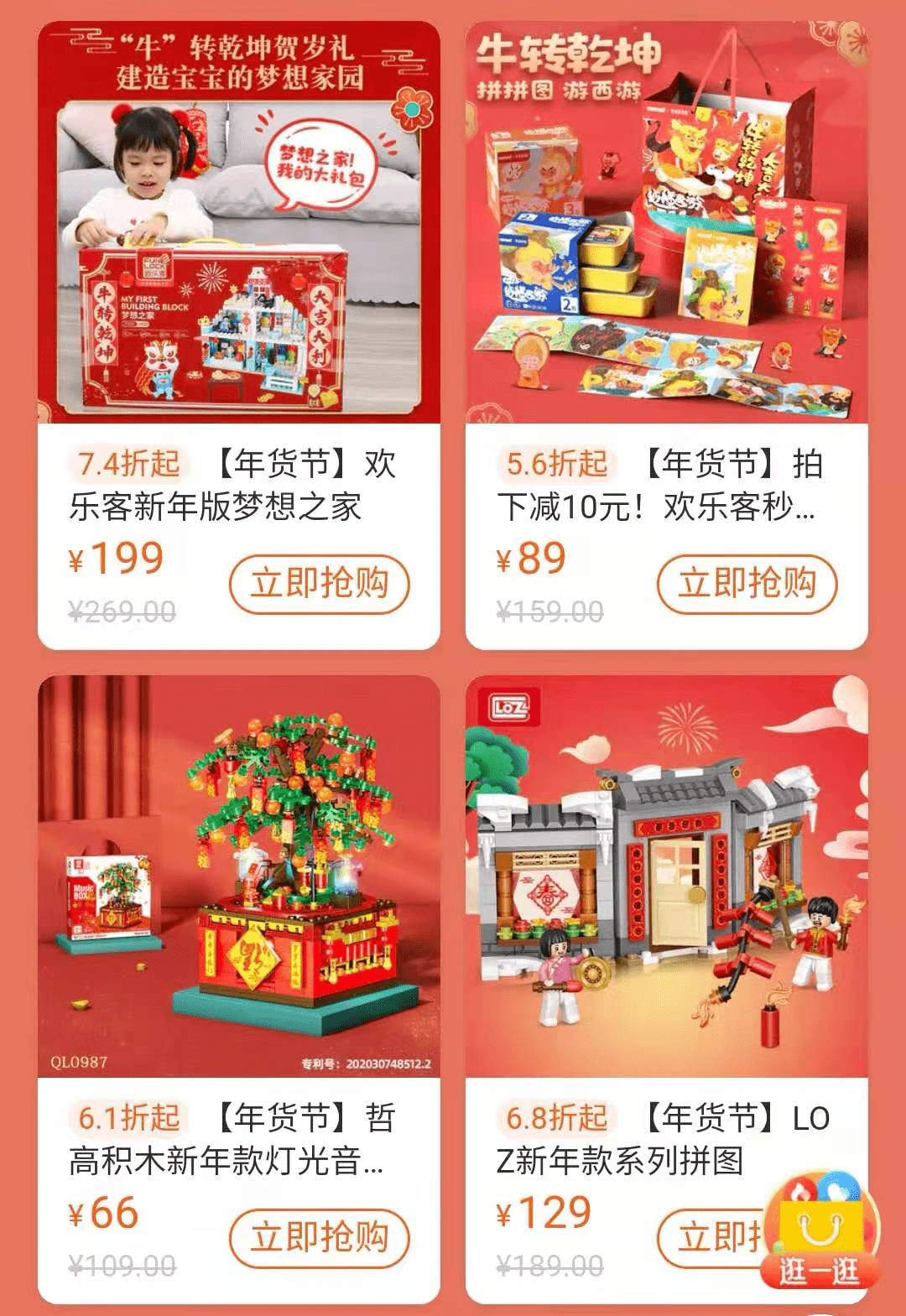Open the 哲高积木新年款灯光音乐盒 product card
The height and width of the screenshot is (1316, 906).
coord(238,876)
